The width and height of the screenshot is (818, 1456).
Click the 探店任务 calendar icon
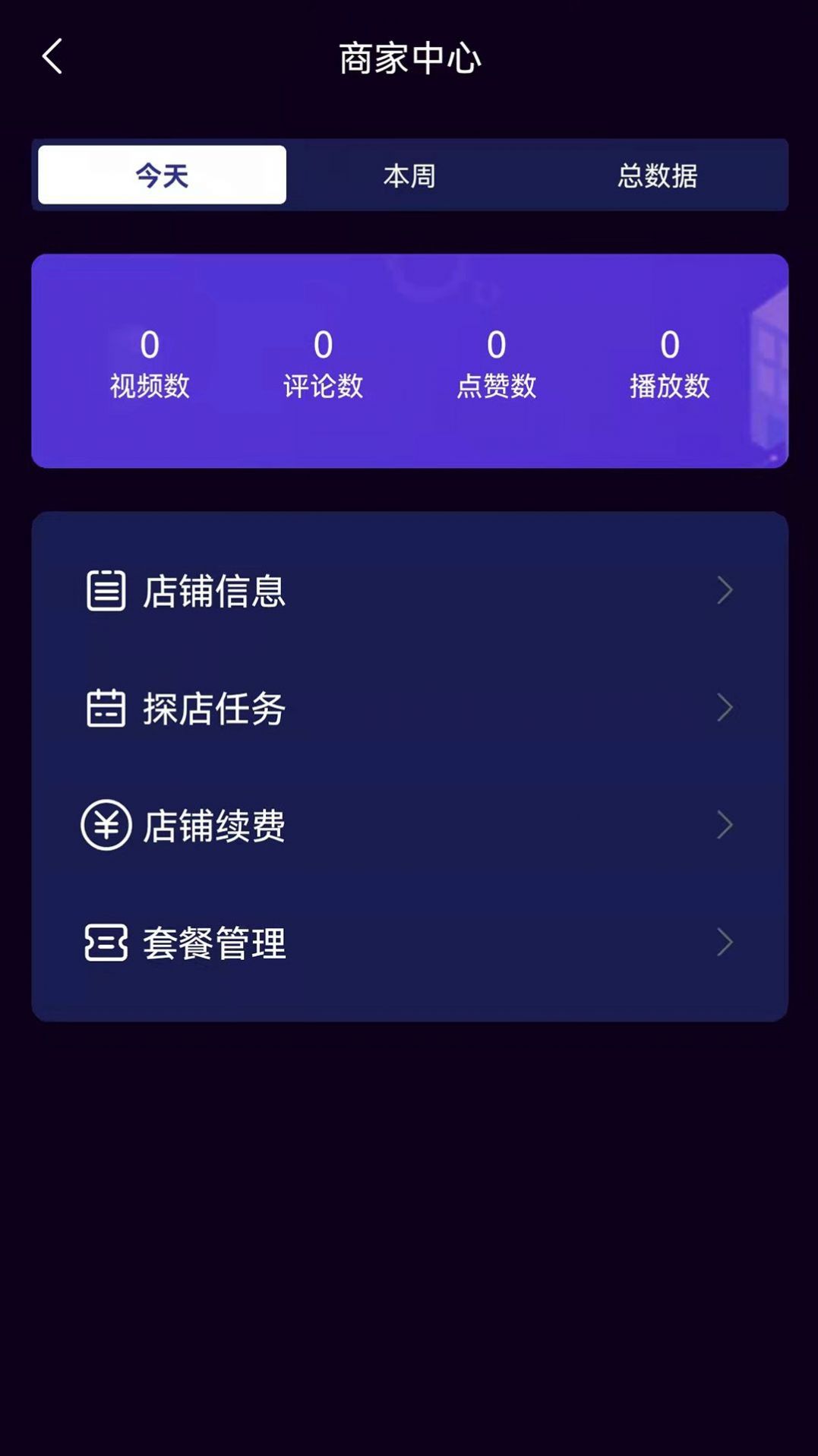107,709
